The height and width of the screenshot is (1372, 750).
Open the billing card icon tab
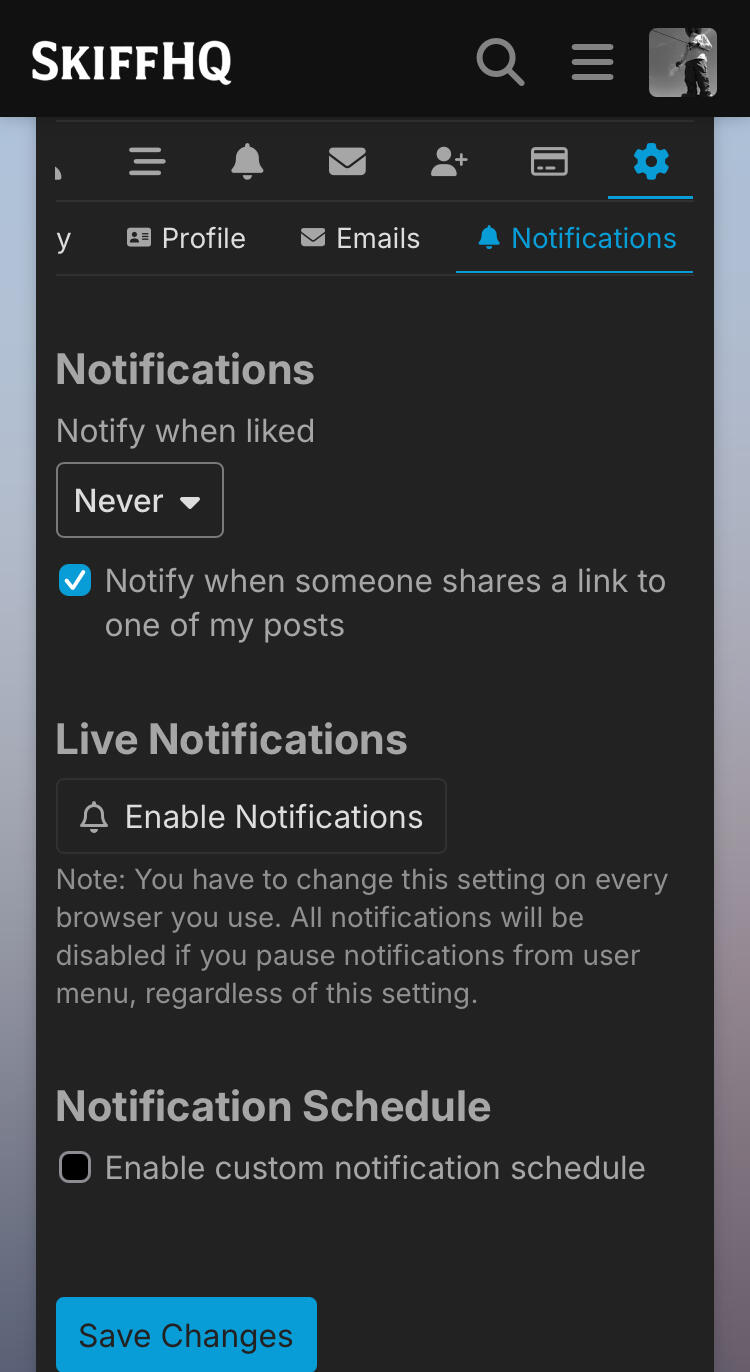549,161
